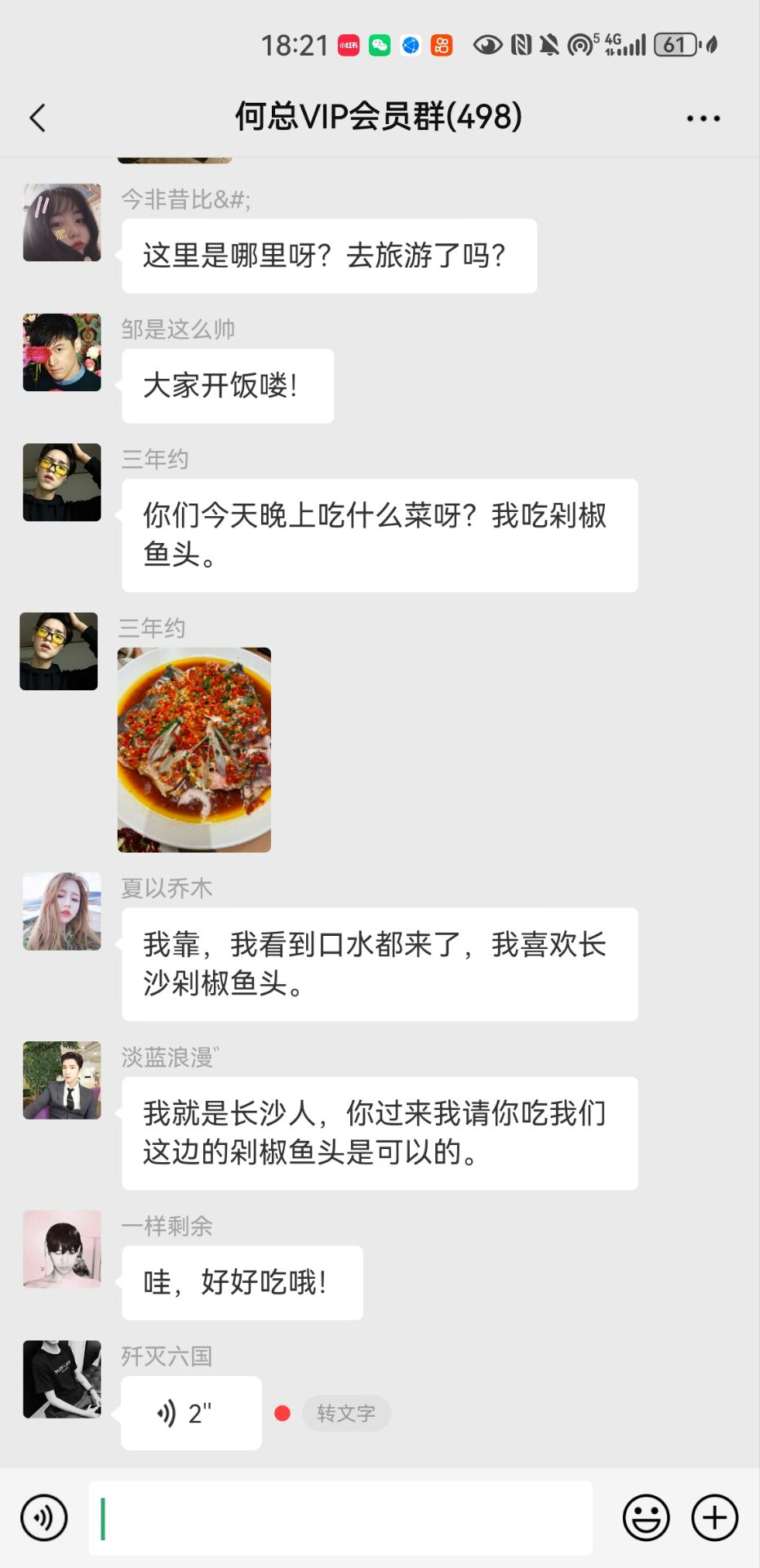The image size is (760, 1568).
Task: Tap 夏以乔木's profile picture
Action: click(x=62, y=911)
